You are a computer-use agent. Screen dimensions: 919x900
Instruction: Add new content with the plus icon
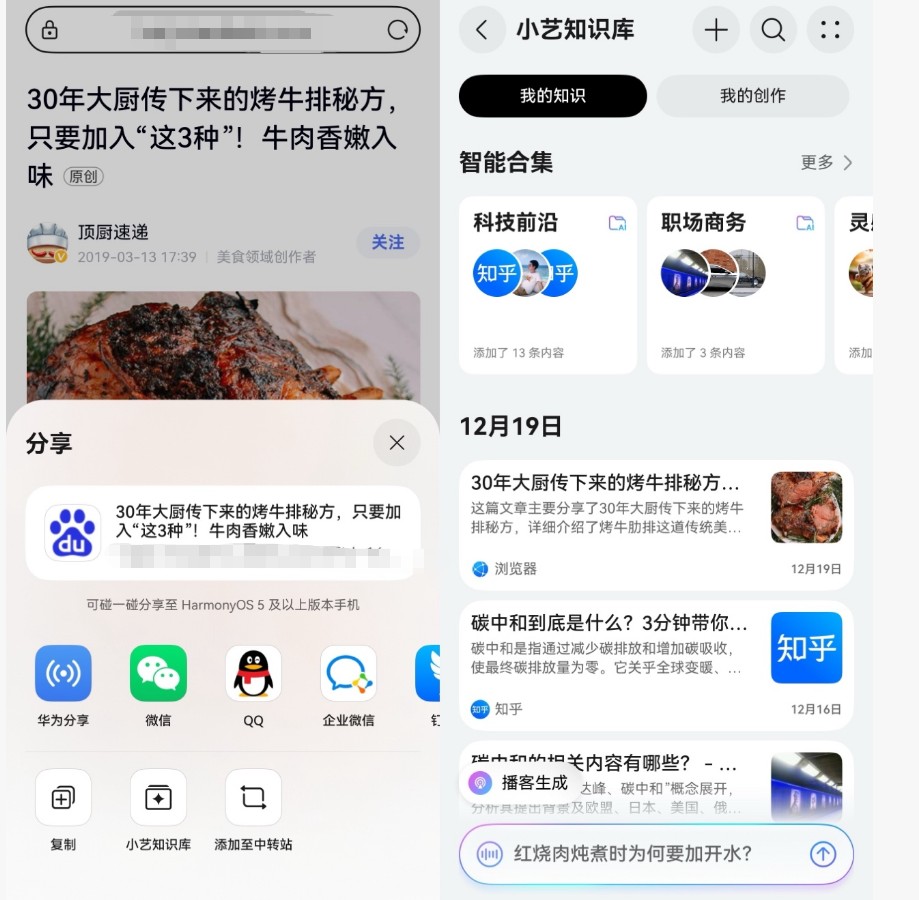point(716,30)
